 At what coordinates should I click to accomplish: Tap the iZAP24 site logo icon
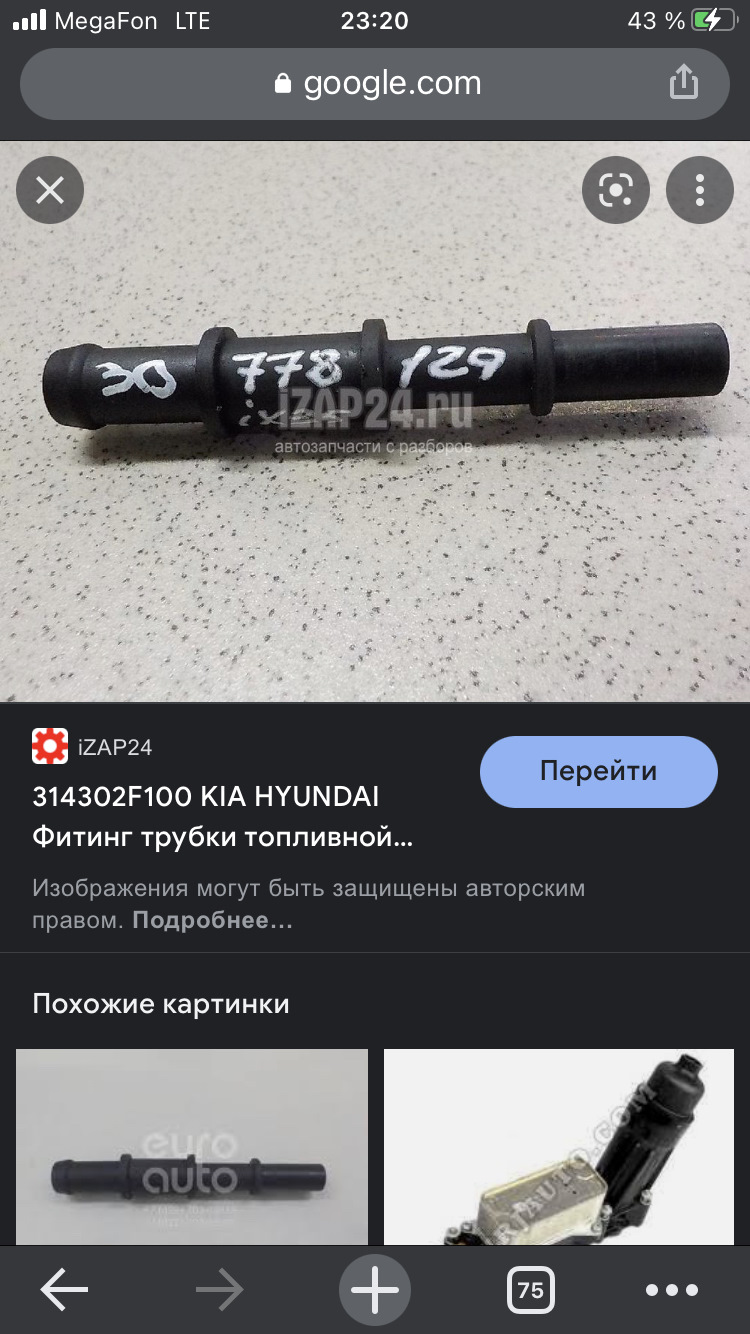point(47,745)
